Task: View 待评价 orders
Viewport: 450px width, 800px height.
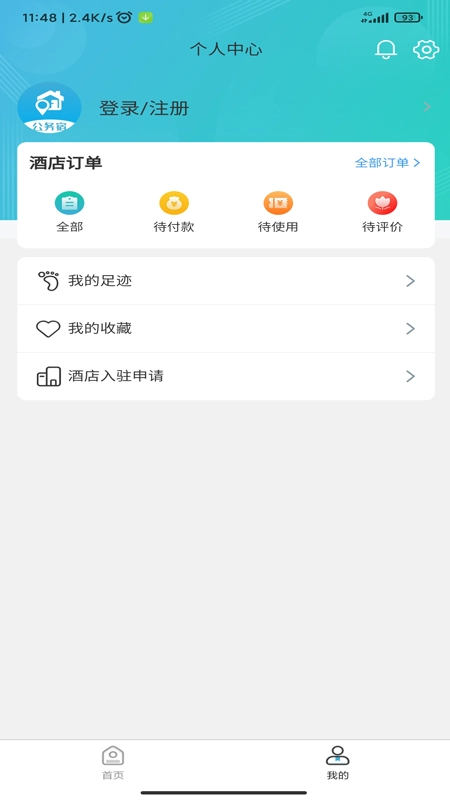Action: [x=382, y=212]
